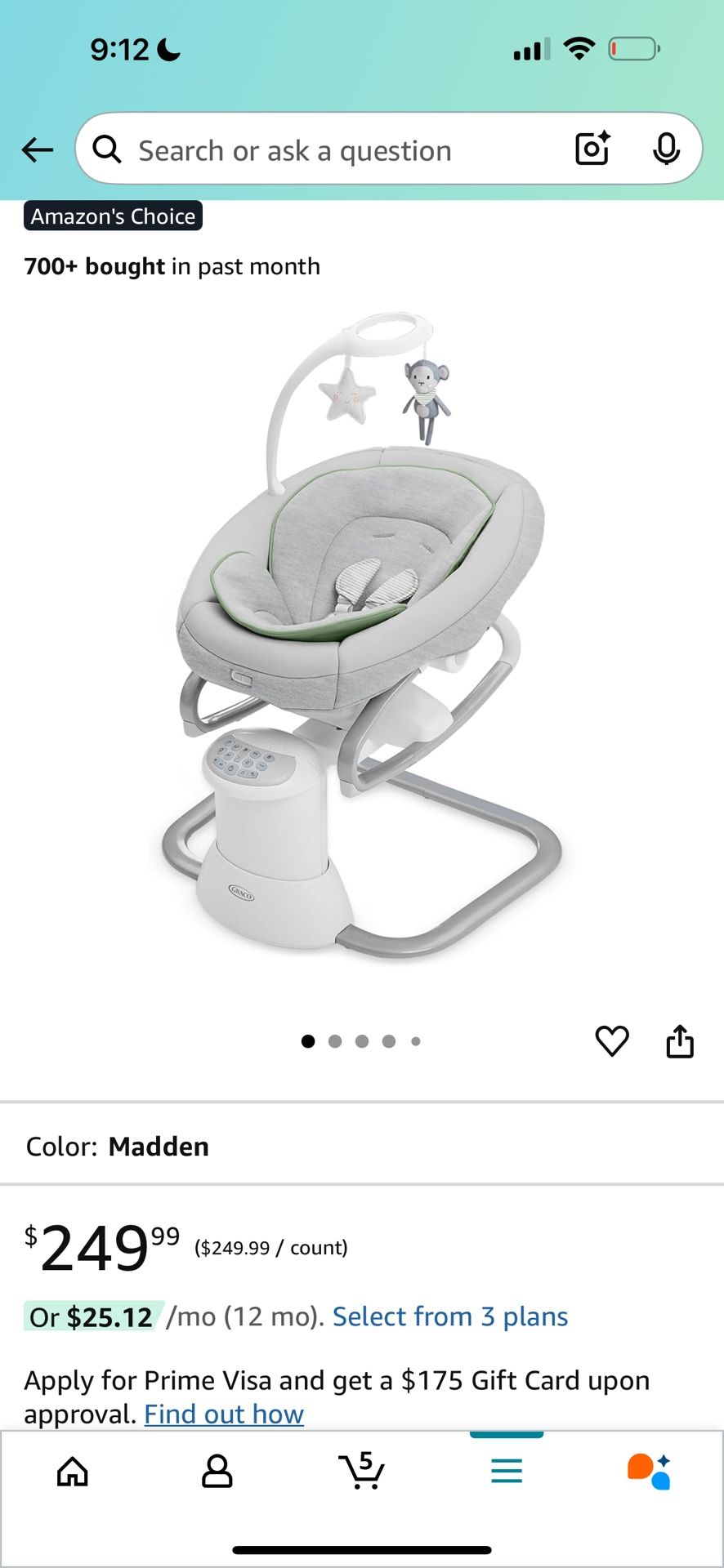The image size is (724, 1568).
Task: Switch to the account profile tab
Action: pos(217,1471)
